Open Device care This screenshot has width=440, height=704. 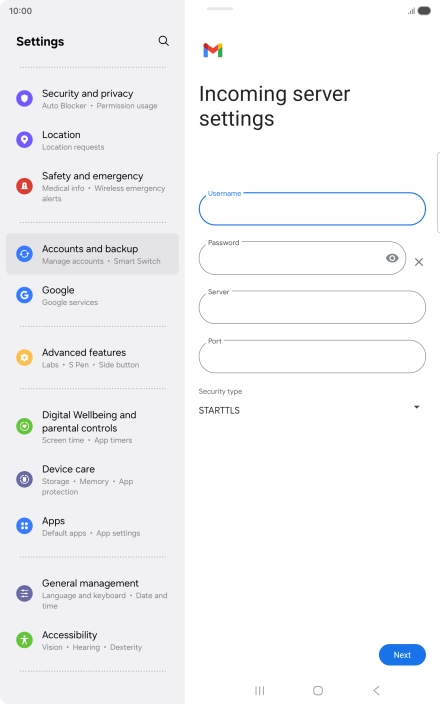pos(92,480)
